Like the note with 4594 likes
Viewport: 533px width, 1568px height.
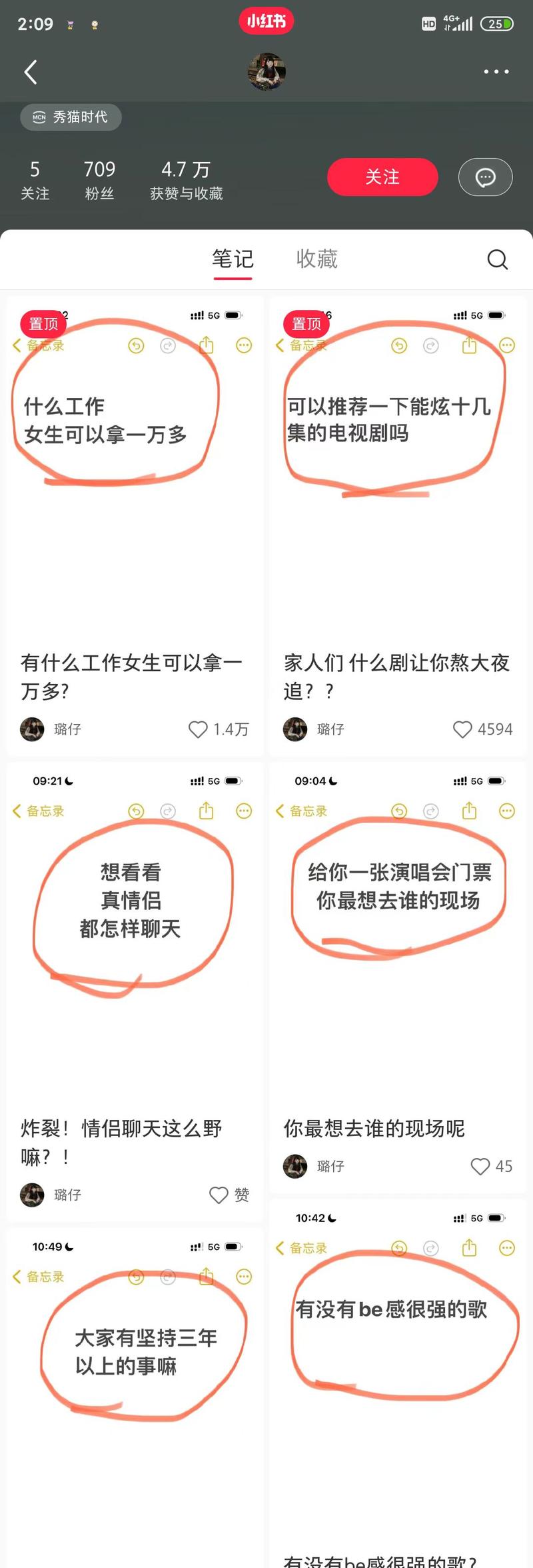(462, 729)
